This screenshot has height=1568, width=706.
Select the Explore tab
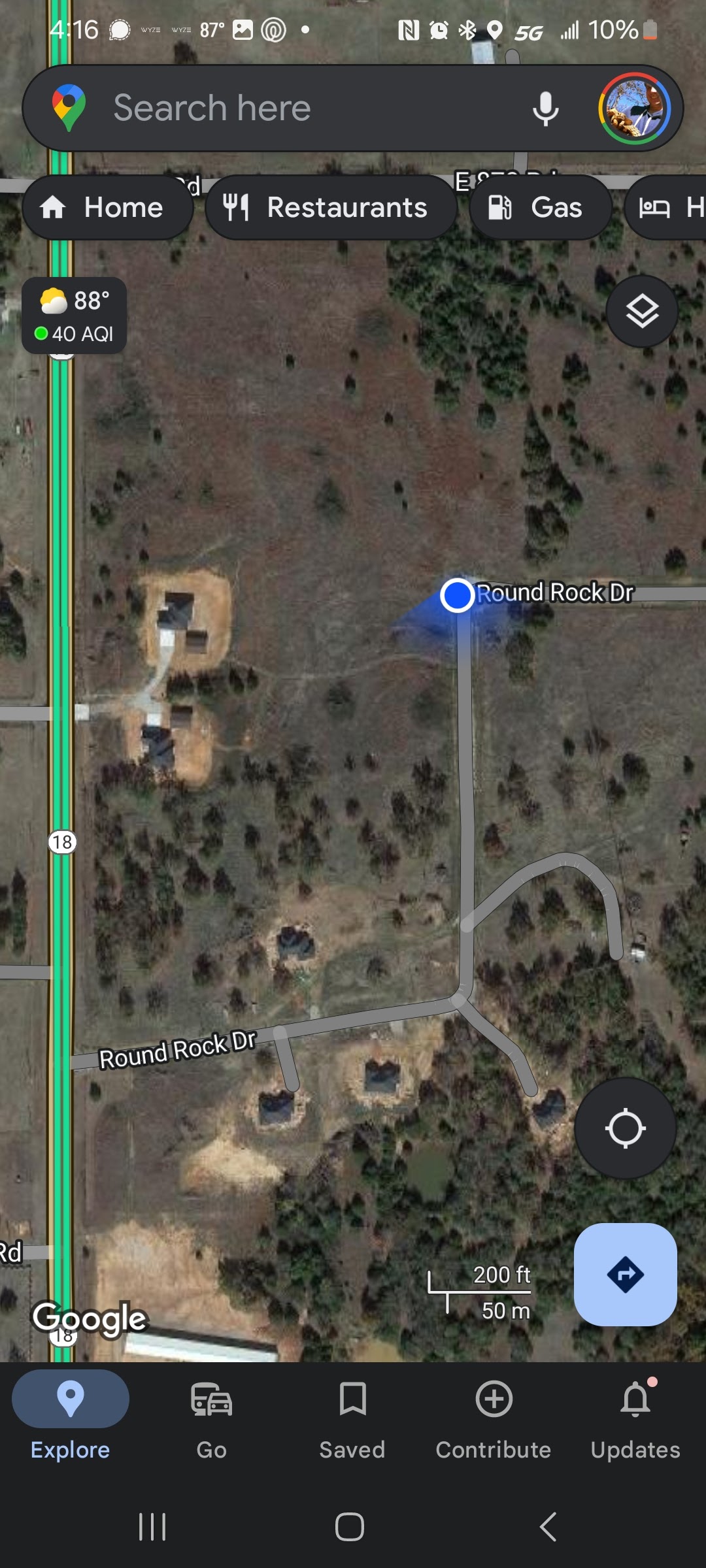click(71, 1419)
